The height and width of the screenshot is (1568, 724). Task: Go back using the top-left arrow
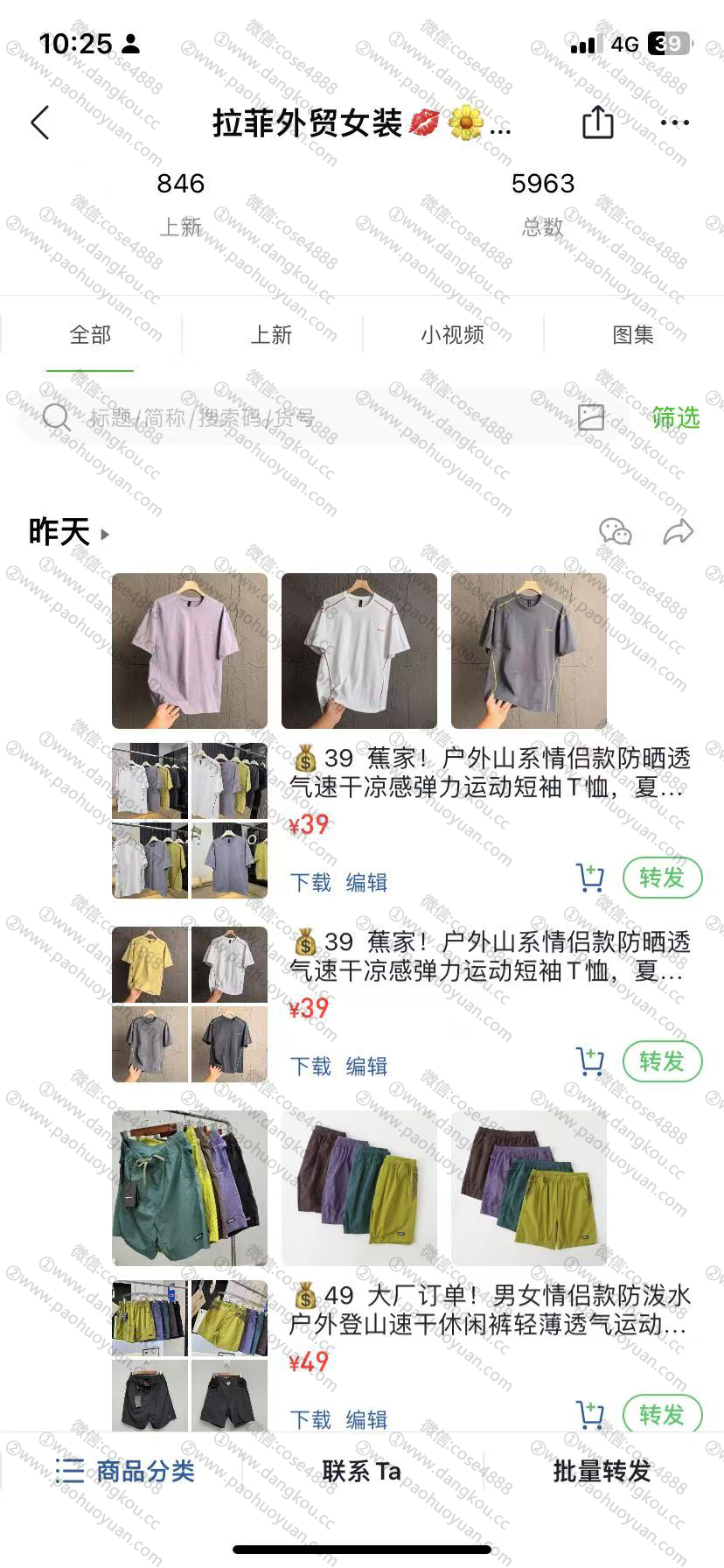point(40,123)
